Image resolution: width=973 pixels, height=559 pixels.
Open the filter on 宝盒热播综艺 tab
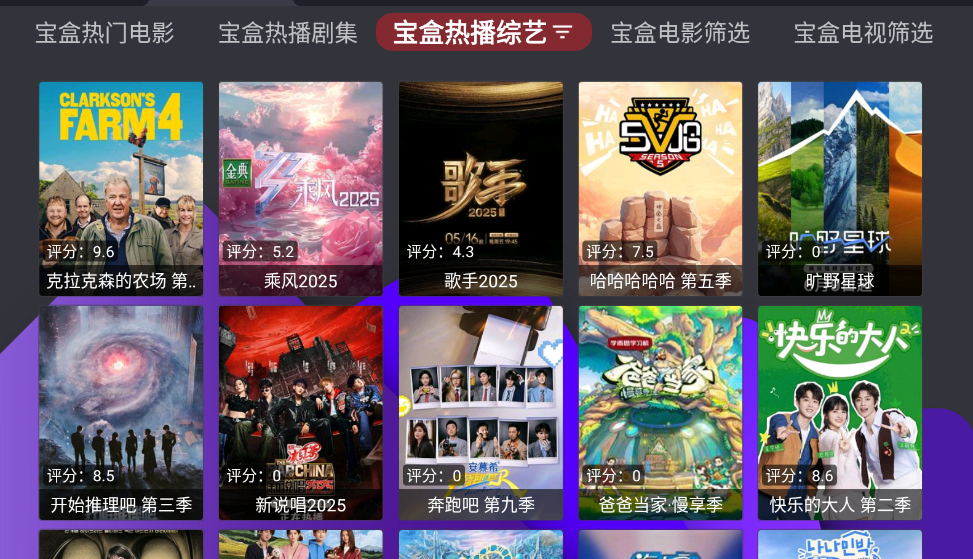pos(563,33)
